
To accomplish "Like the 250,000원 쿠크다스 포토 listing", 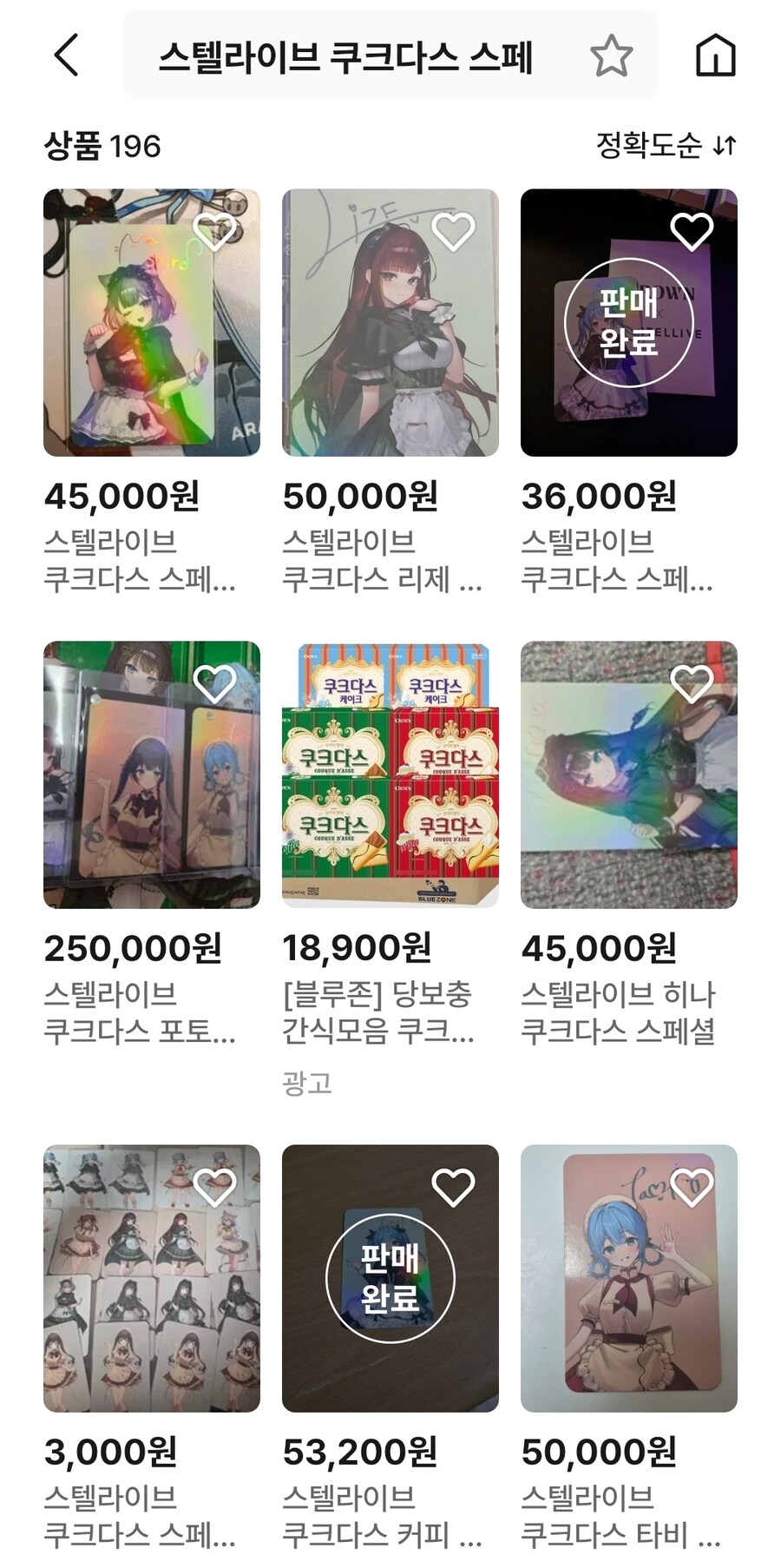I will (x=214, y=684).
